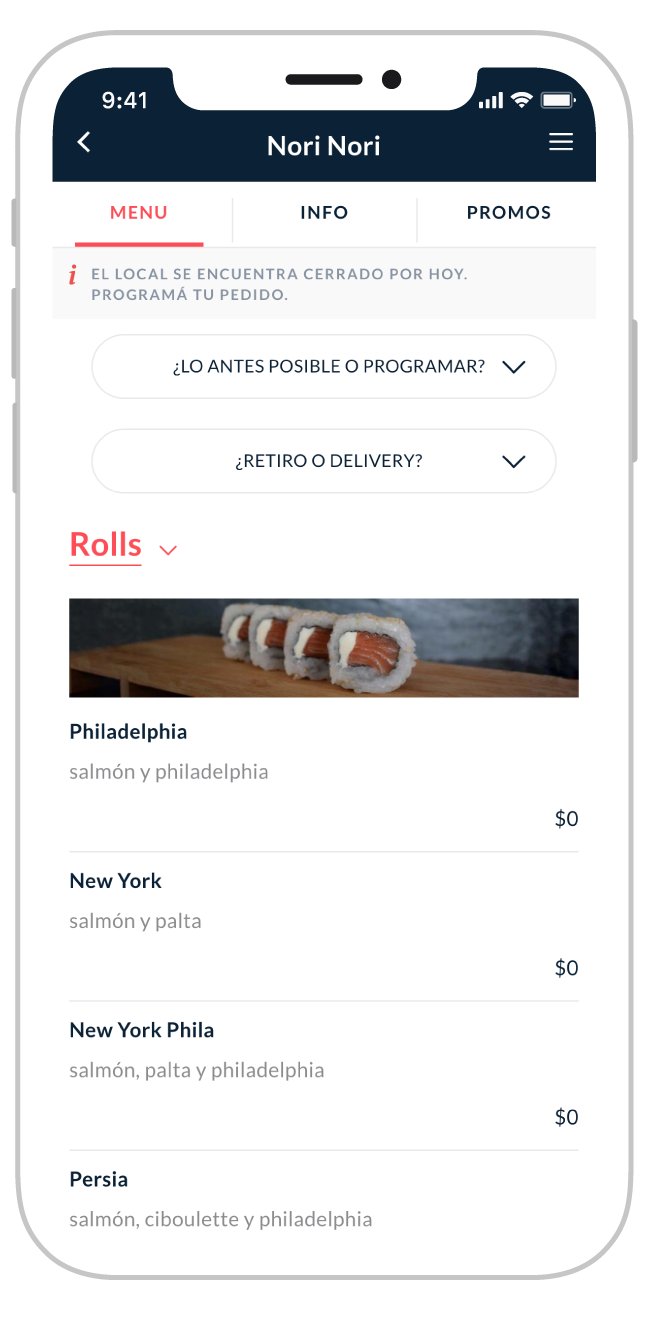Viewport: 649px width, 1323px height.
Task: Switch to the Promos tab
Action: pos(508,213)
